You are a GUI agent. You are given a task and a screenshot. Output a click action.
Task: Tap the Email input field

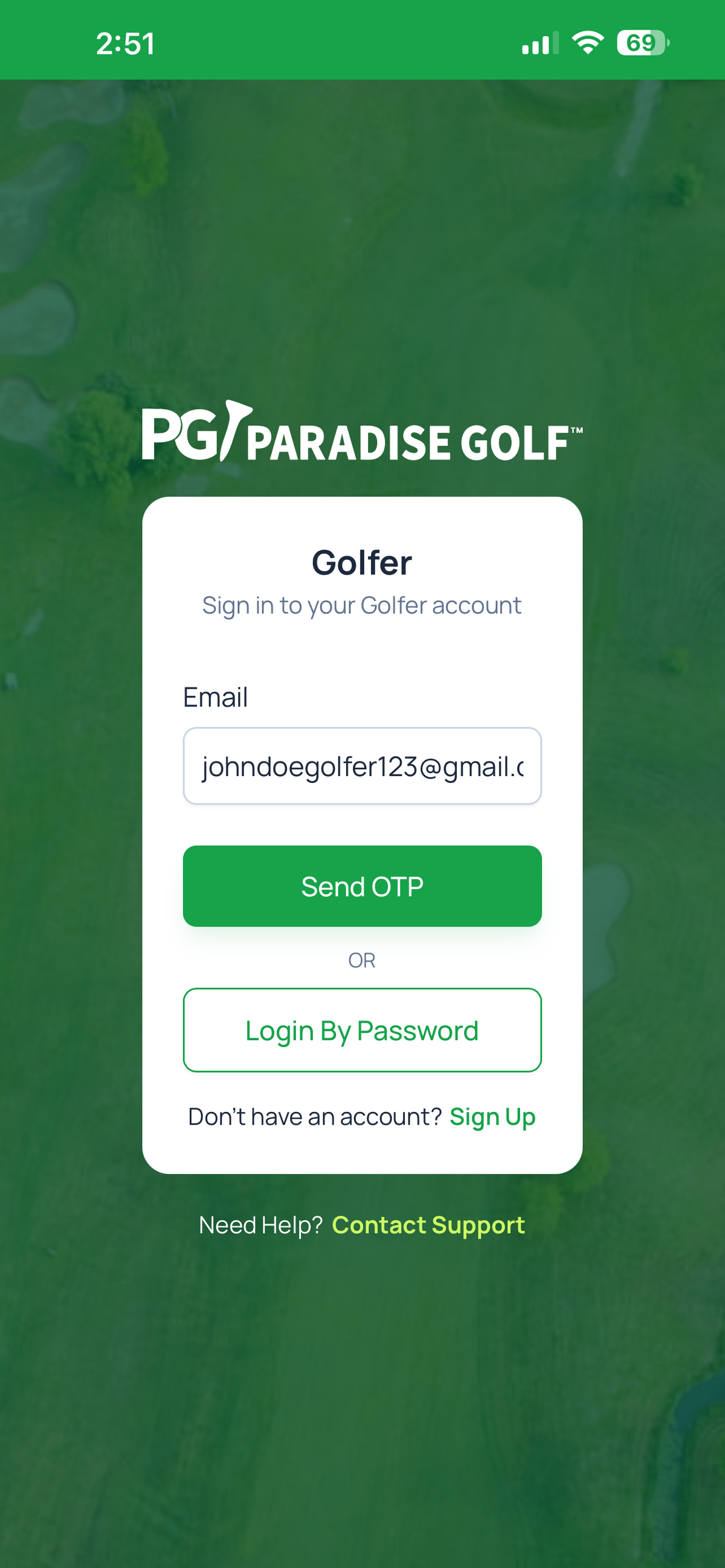362,766
